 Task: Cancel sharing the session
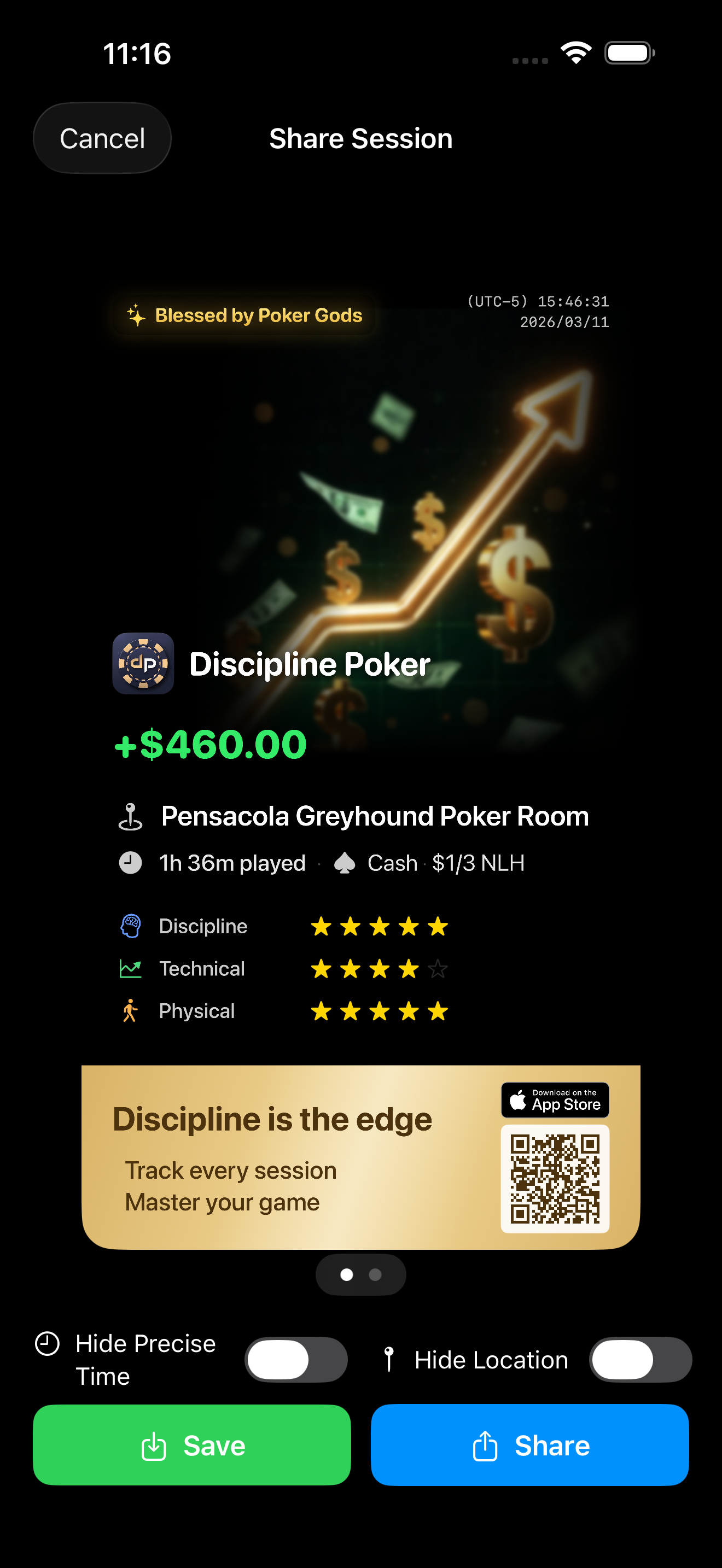coord(102,138)
